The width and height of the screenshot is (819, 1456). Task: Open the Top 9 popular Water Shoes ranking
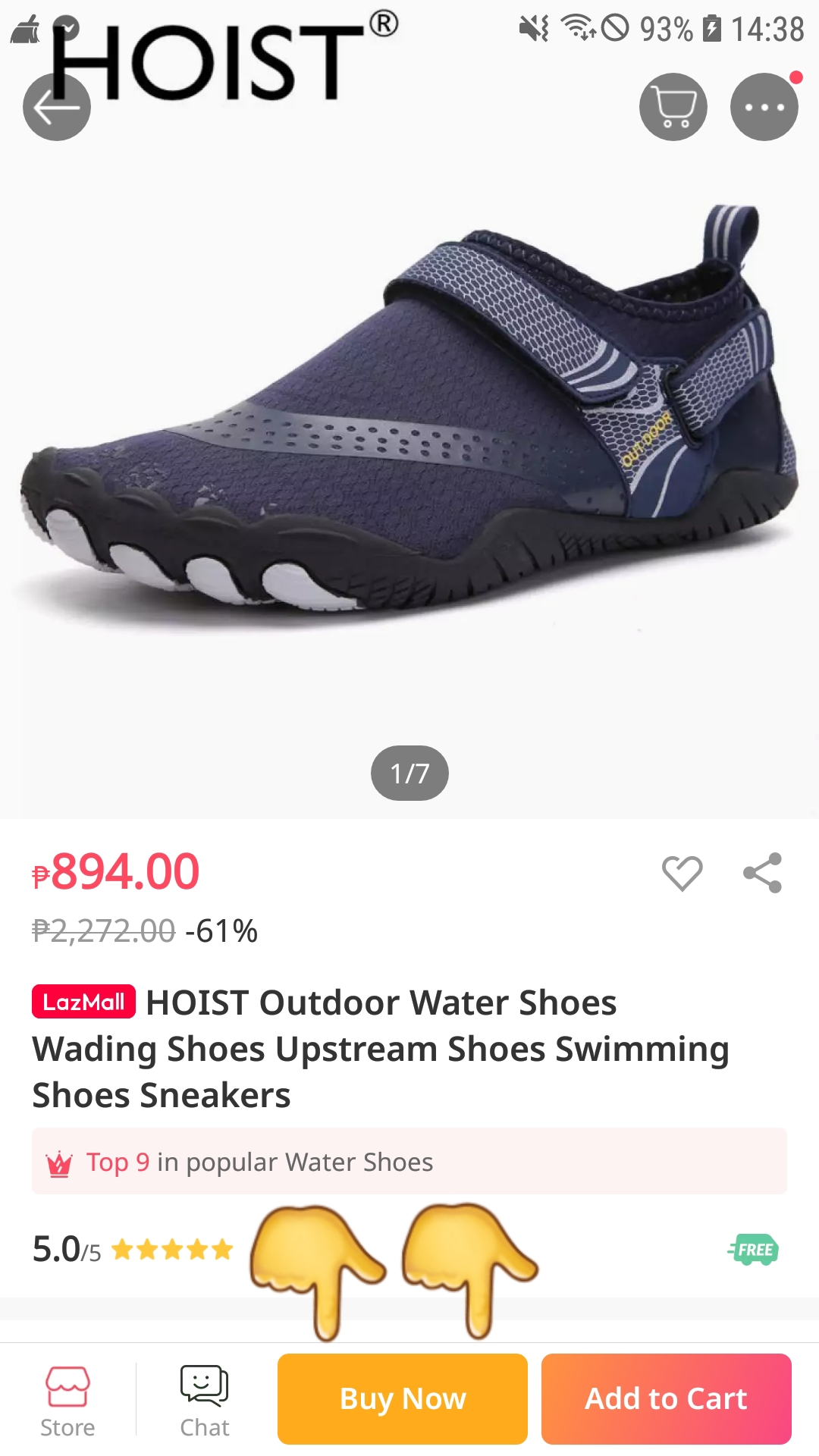[x=409, y=1161]
